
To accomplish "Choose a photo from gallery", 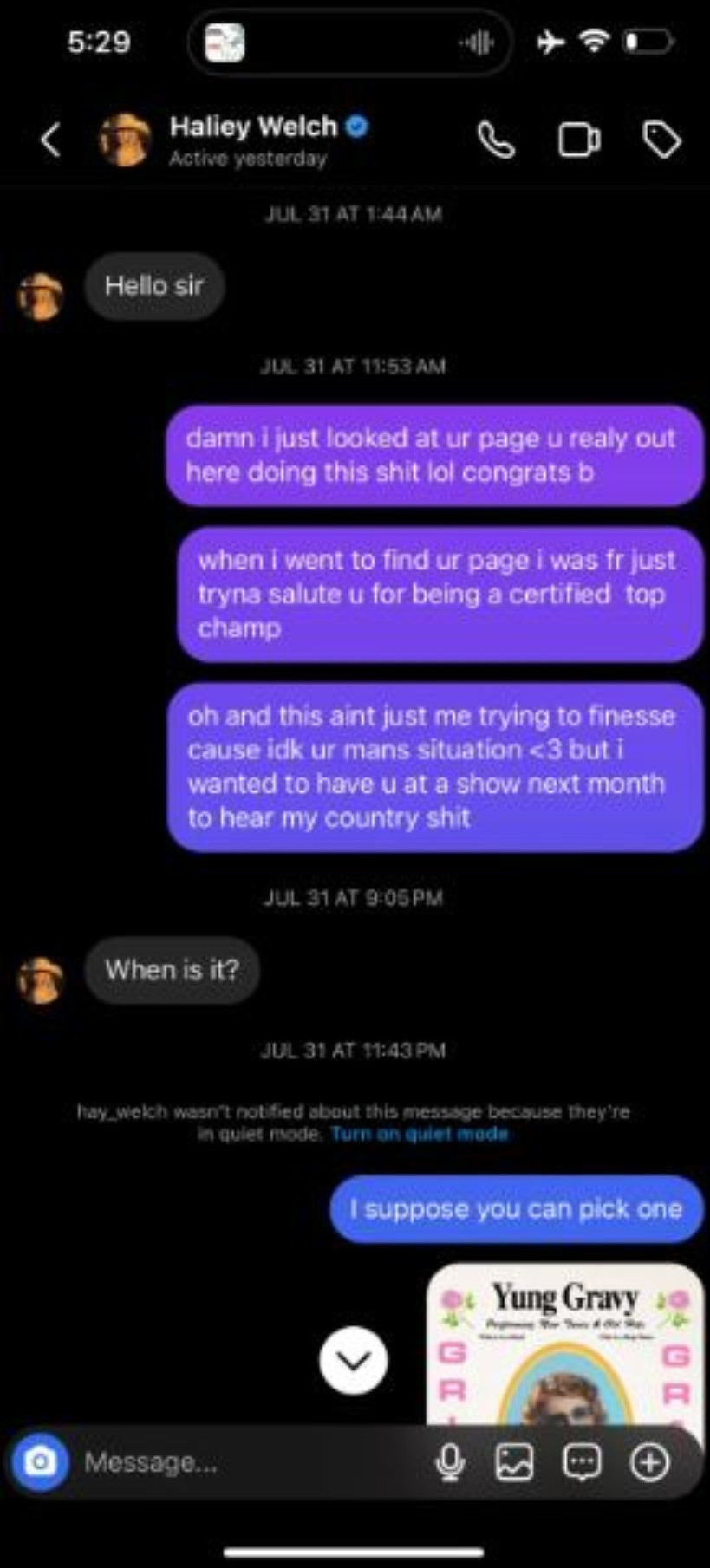I will pos(514,1463).
